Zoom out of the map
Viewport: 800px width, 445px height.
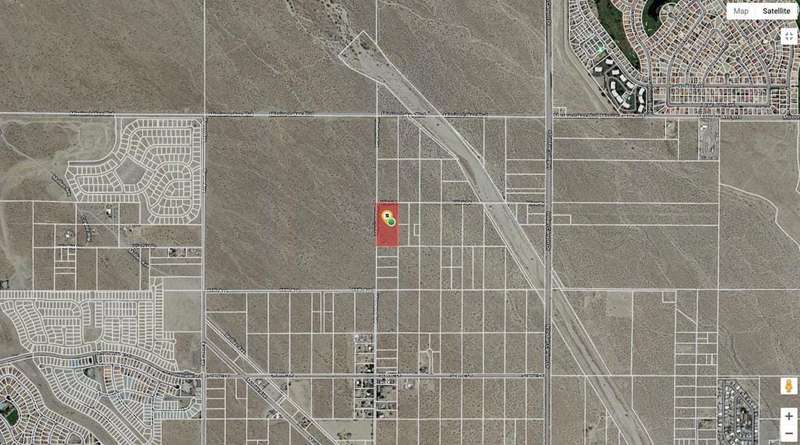(788, 433)
